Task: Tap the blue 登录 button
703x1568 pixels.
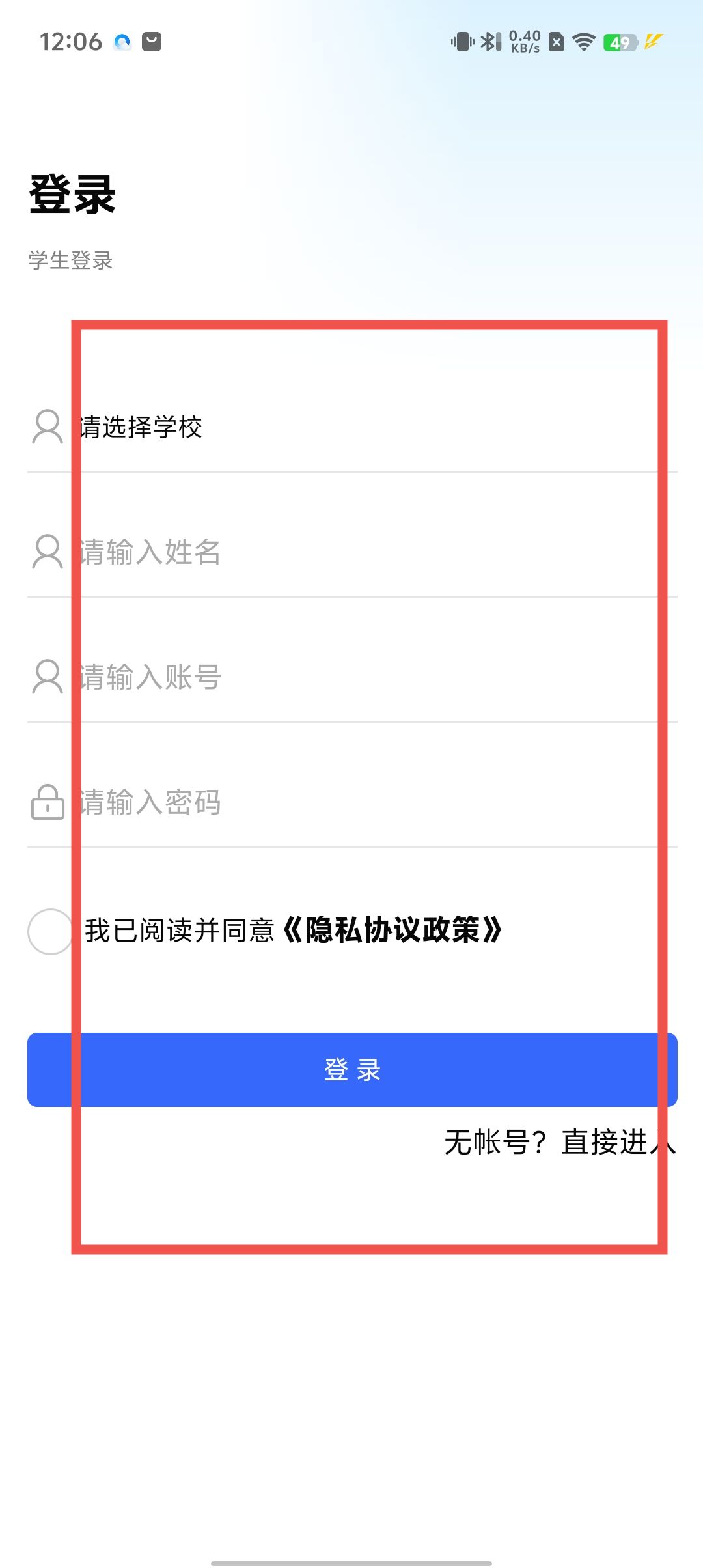Action: pyautogui.click(x=351, y=1070)
